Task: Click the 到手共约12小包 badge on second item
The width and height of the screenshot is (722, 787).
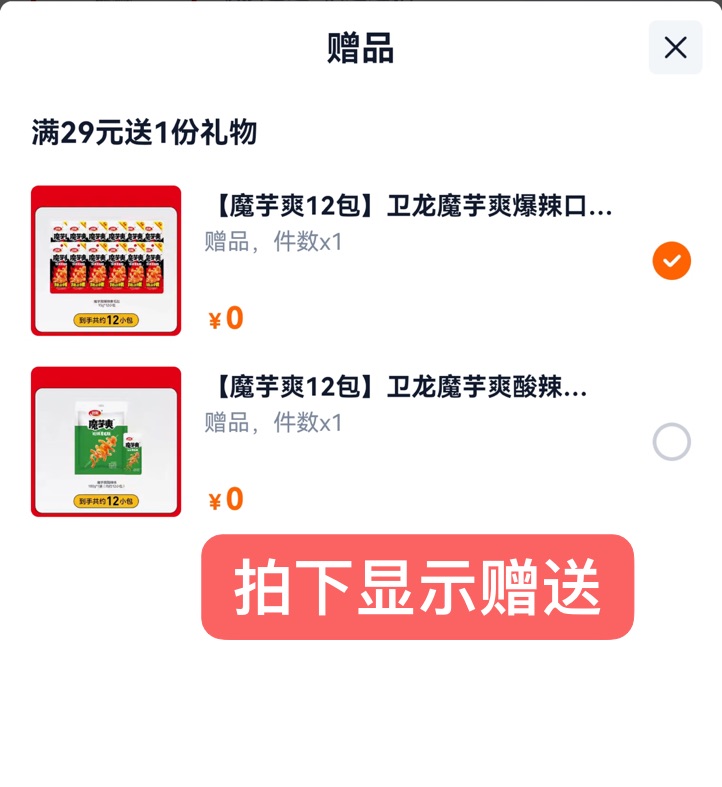Action: [x=106, y=501]
